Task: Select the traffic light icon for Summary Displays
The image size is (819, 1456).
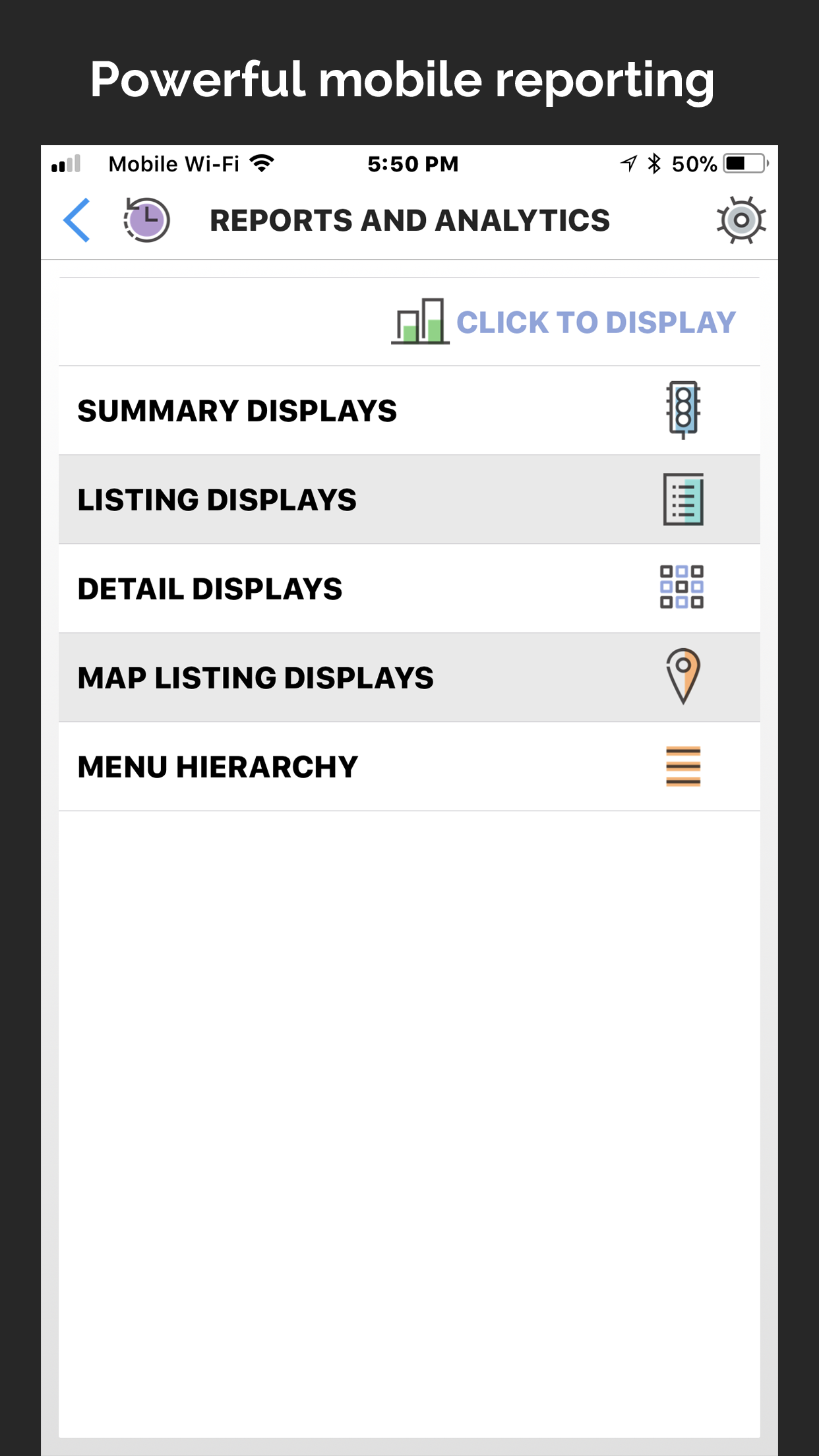Action: 684,410
